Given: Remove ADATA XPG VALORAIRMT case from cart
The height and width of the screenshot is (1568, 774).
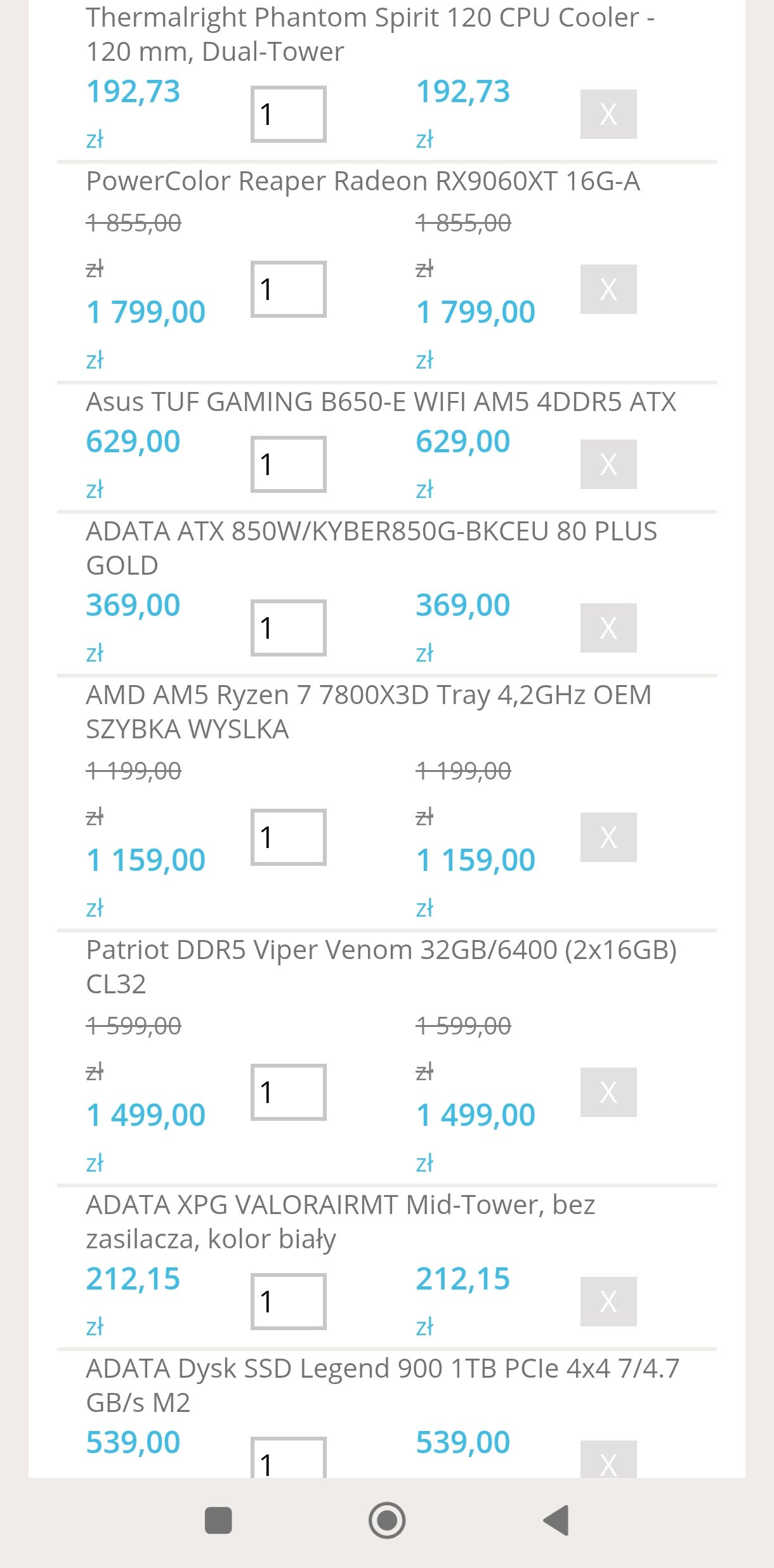Looking at the screenshot, I should [x=608, y=1302].
